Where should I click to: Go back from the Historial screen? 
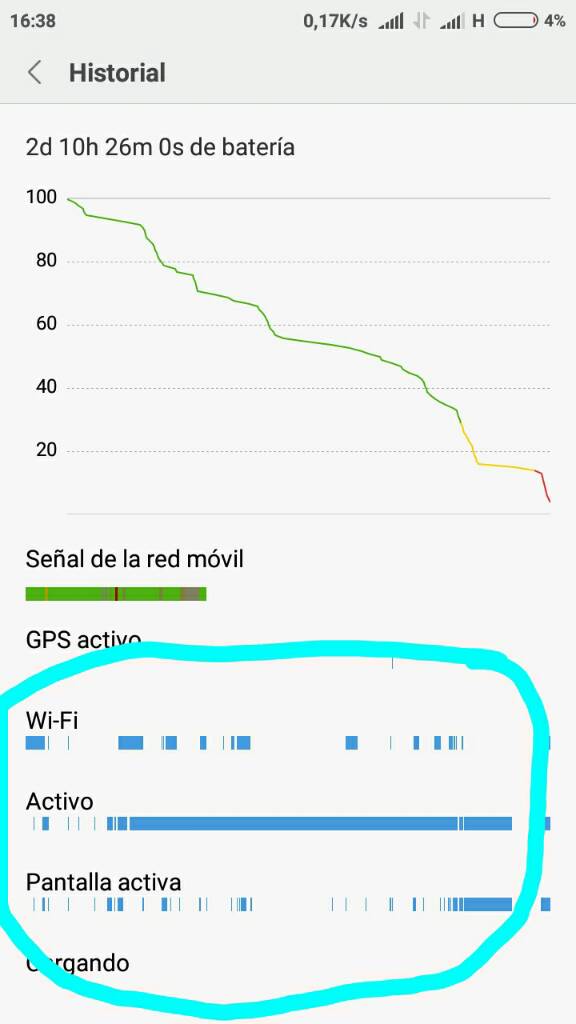(x=35, y=72)
